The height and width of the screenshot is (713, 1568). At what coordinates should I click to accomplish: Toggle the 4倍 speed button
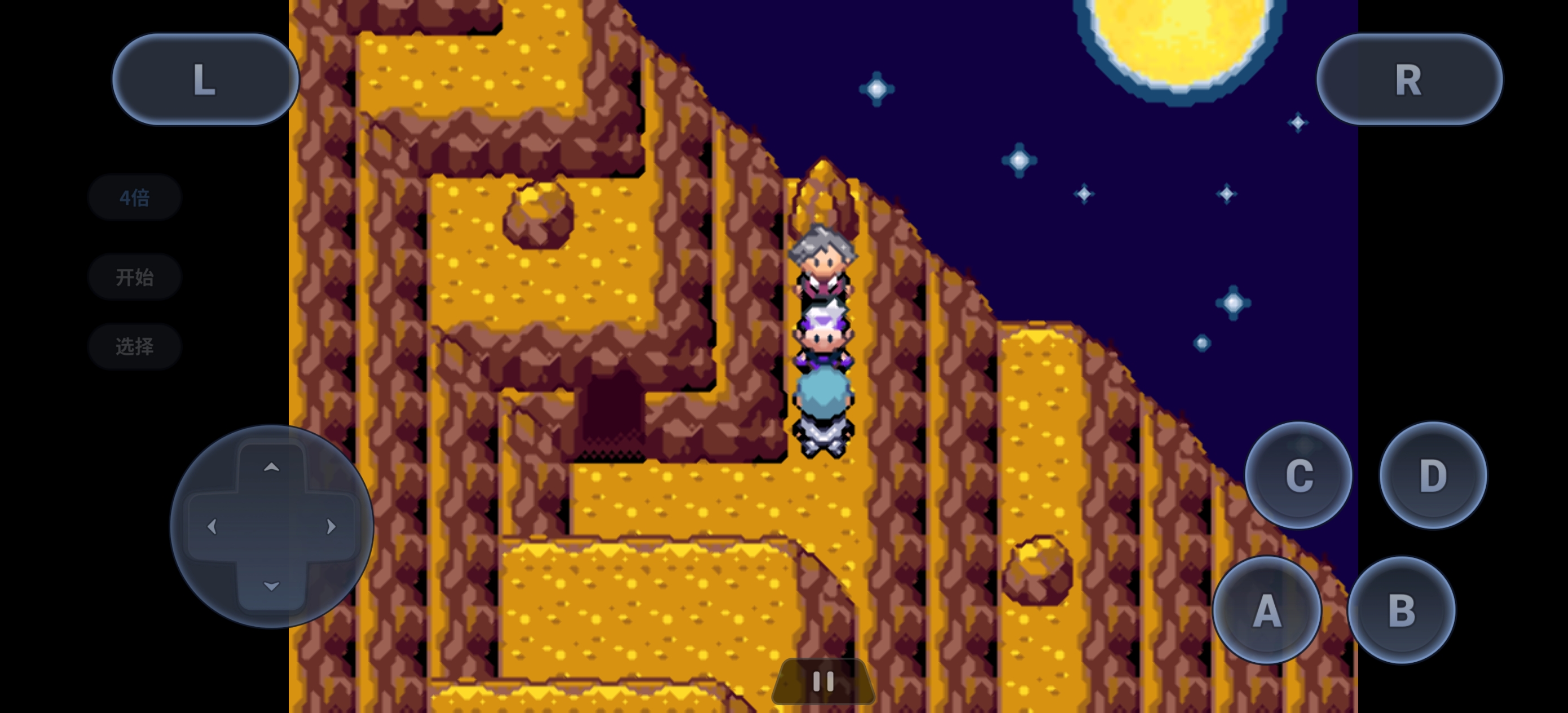click(135, 197)
